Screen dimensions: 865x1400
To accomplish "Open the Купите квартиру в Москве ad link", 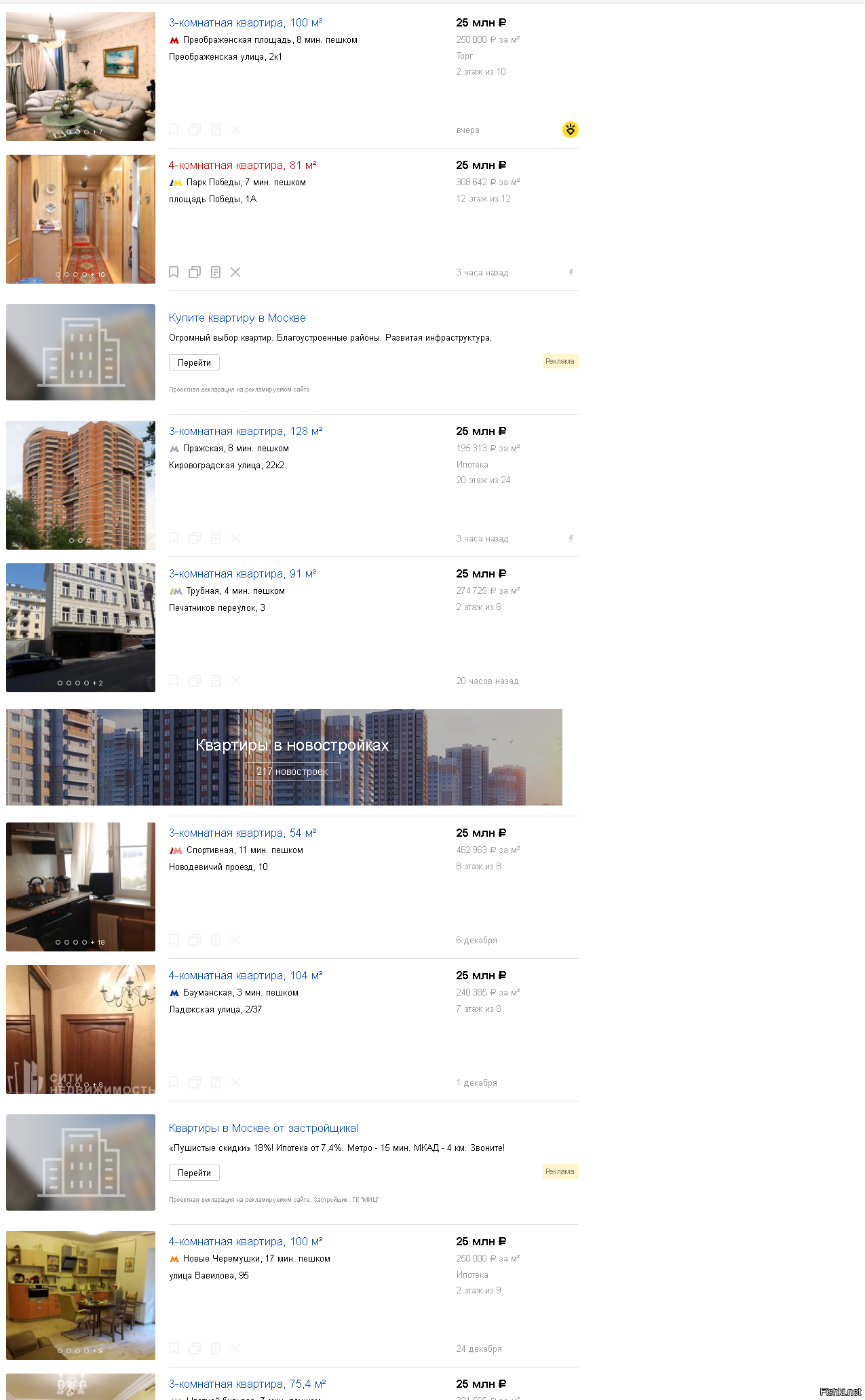I will point(237,318).
